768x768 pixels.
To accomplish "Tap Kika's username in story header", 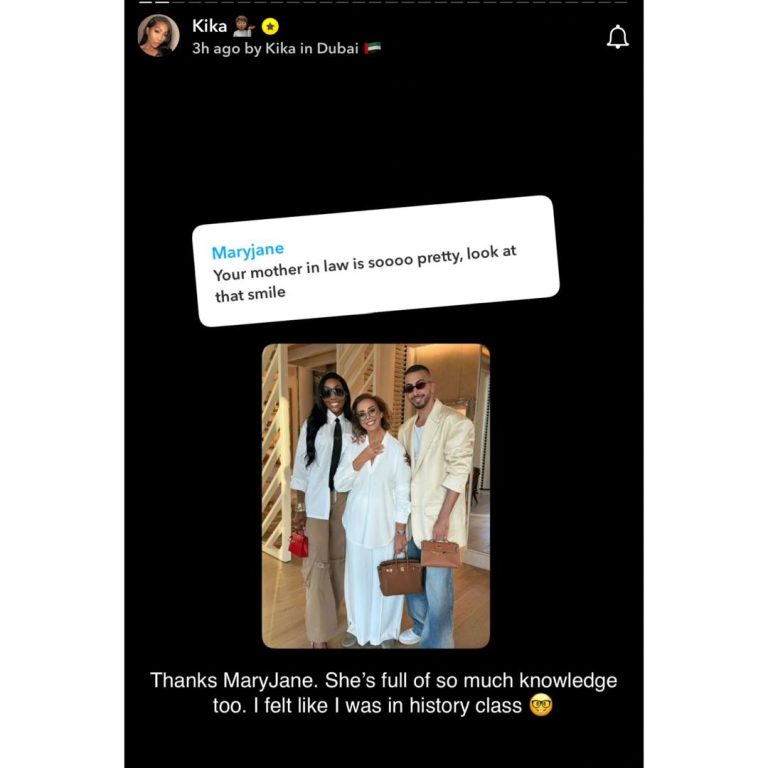I will [210, 26].
